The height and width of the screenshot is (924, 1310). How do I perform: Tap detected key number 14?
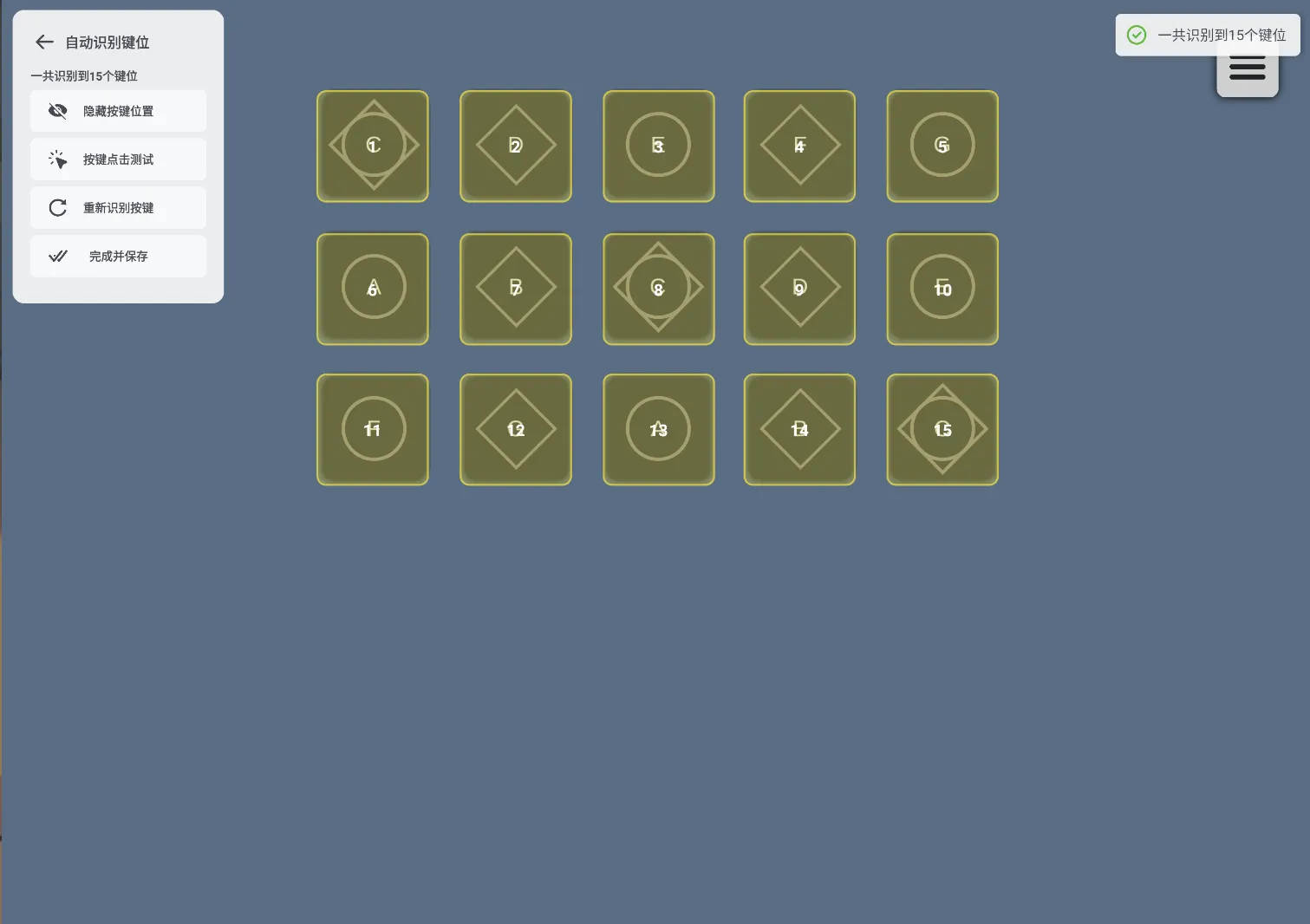point(799,429)
